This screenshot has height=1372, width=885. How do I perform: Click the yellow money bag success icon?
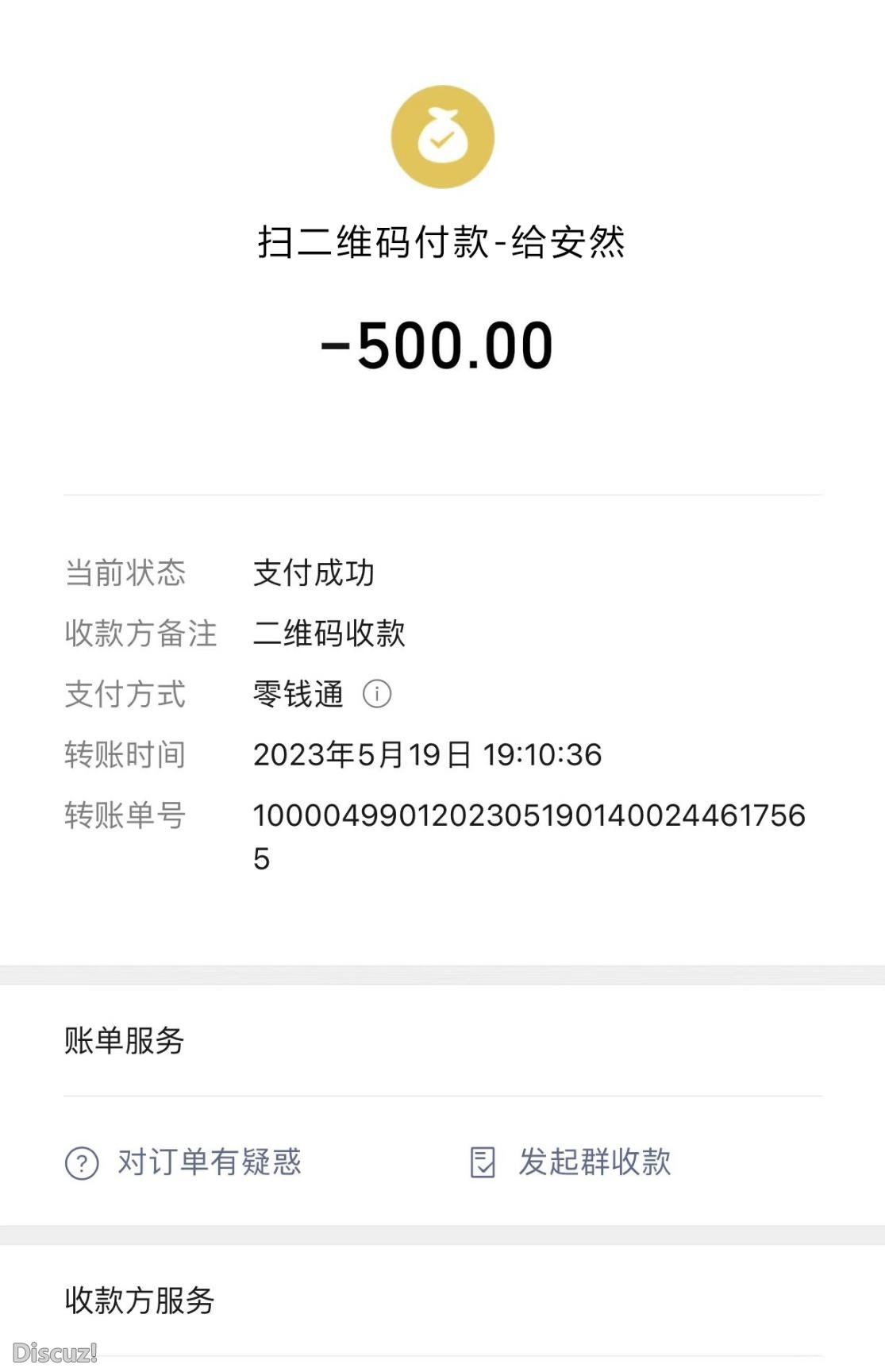click(x=442, y=137)
